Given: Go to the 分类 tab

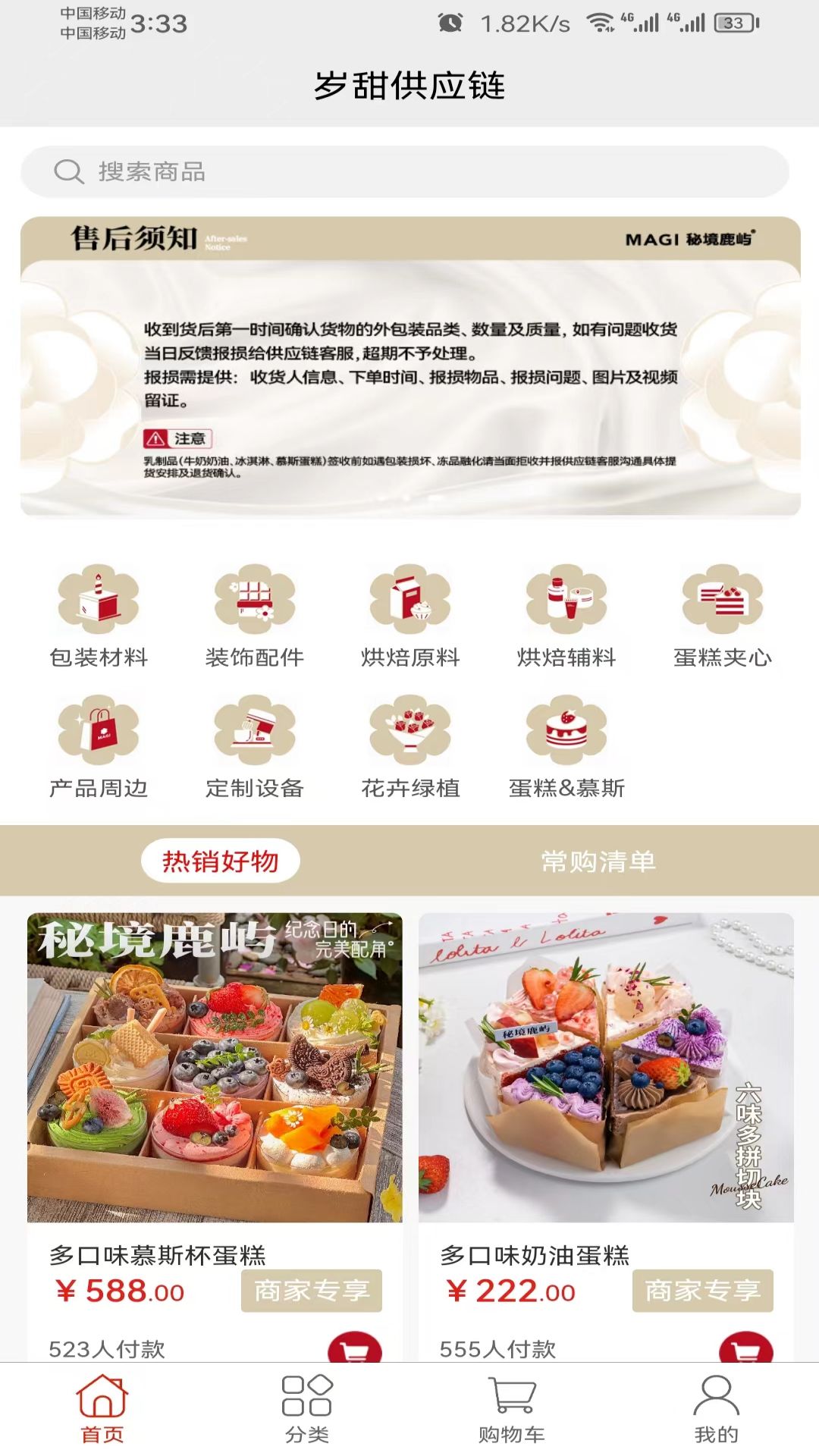Looking at the screenshot, I should (307, 1409).
